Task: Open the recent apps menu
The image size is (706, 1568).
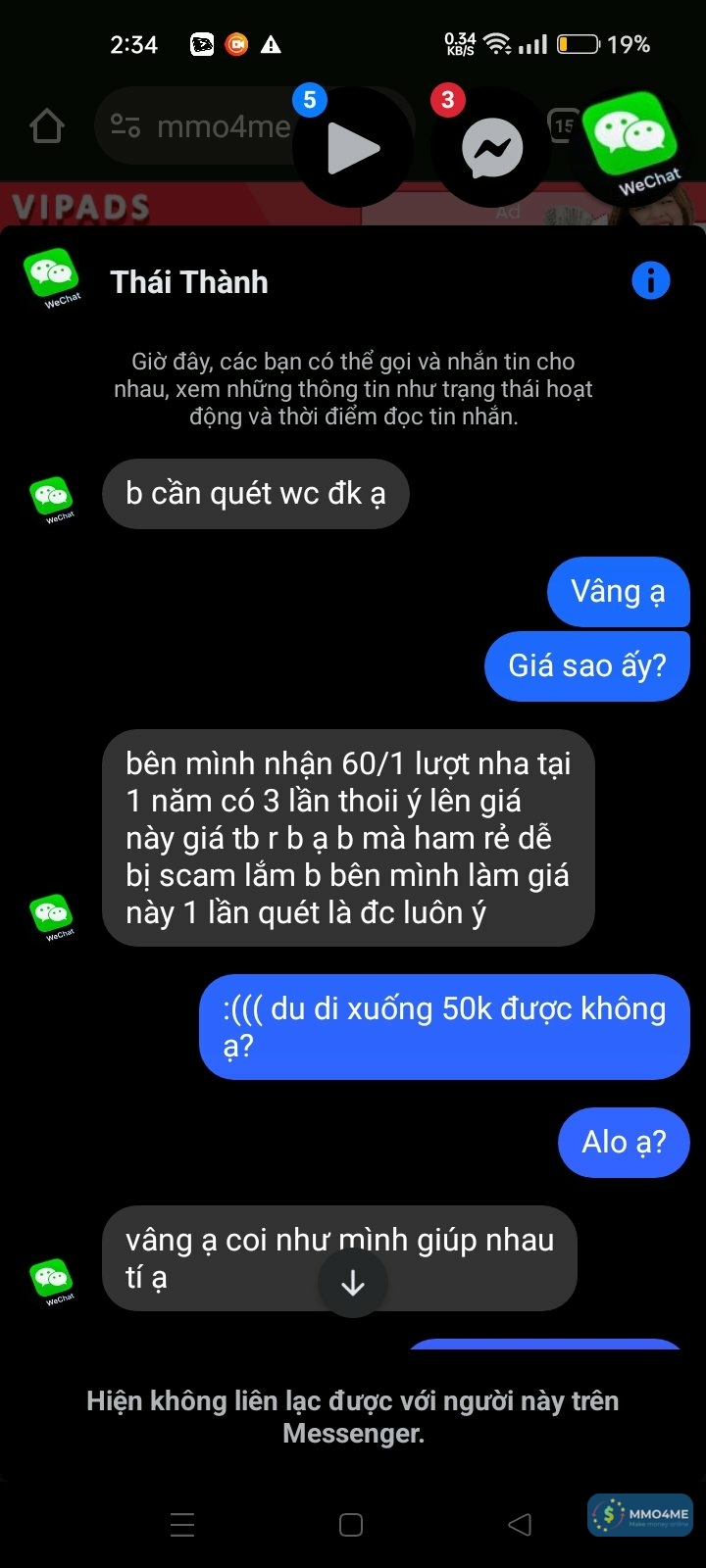Action: pos(182,1524)
